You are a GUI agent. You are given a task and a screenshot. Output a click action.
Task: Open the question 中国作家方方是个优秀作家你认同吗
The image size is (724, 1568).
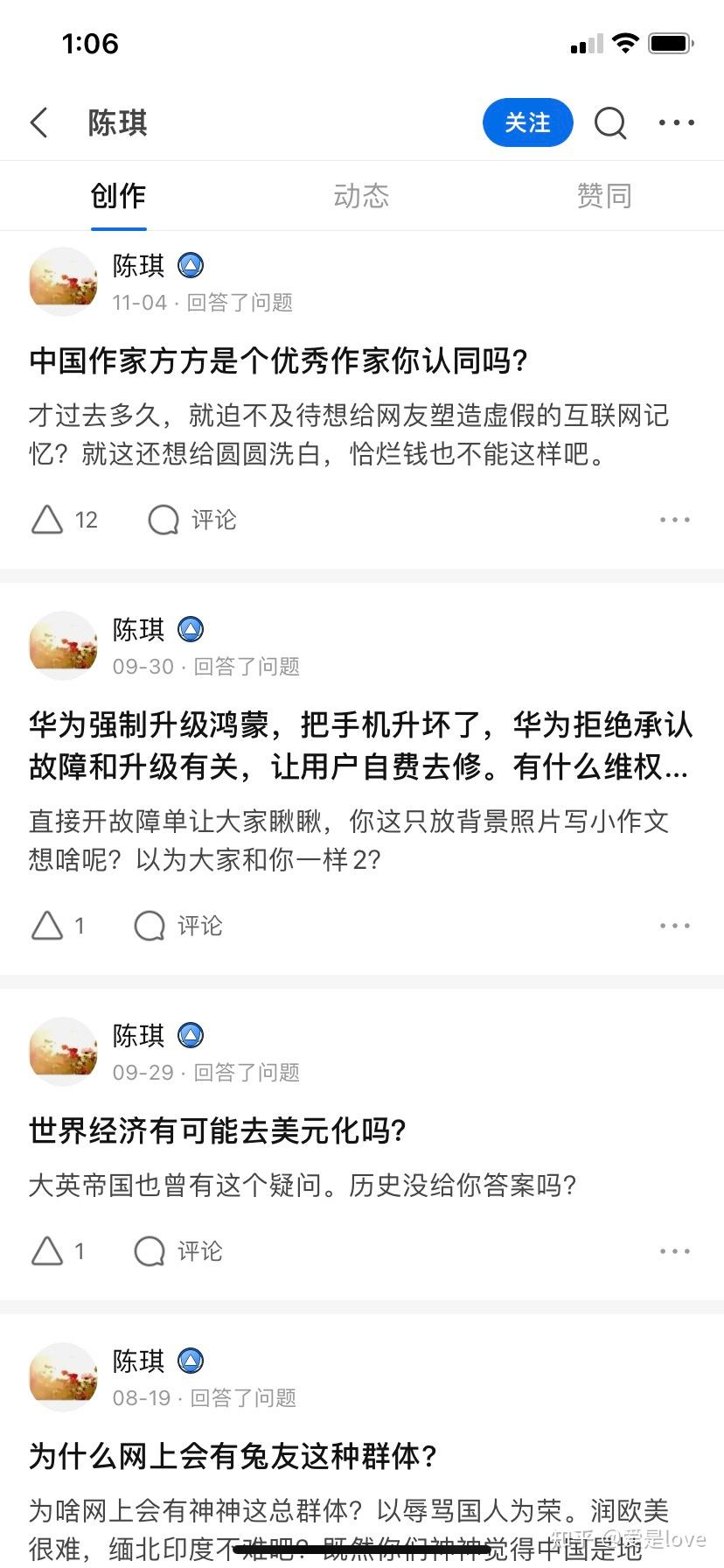[278, 360]
